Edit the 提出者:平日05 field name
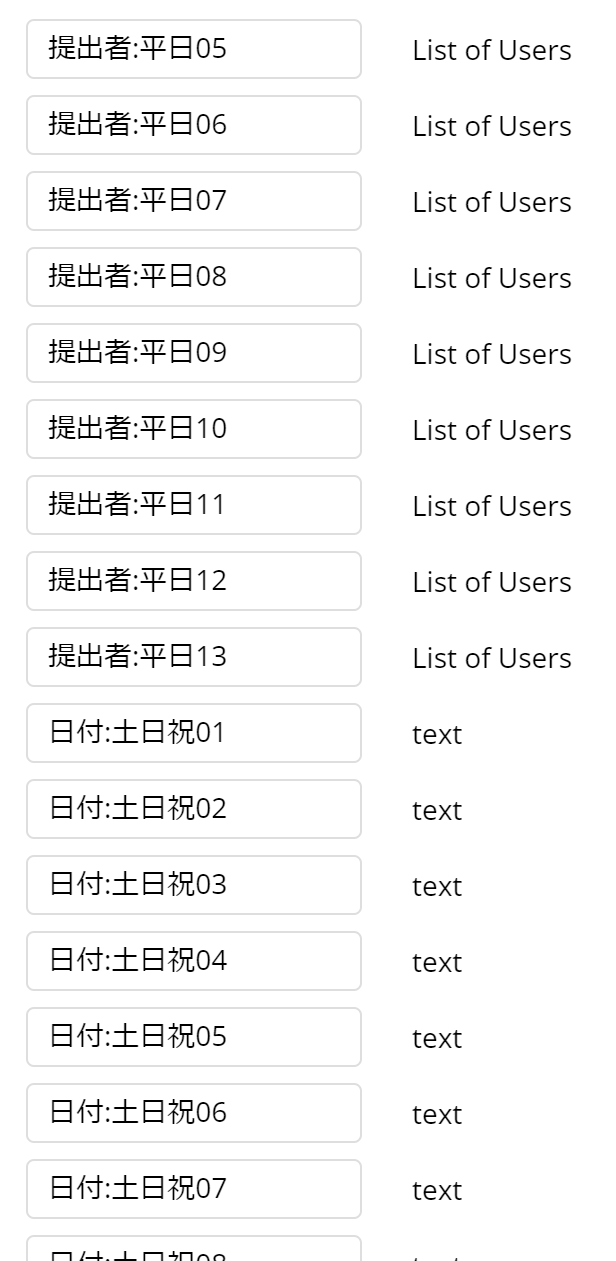This screenshot has height=1261, width=616. pyautogui.click(x=193, y=49)
